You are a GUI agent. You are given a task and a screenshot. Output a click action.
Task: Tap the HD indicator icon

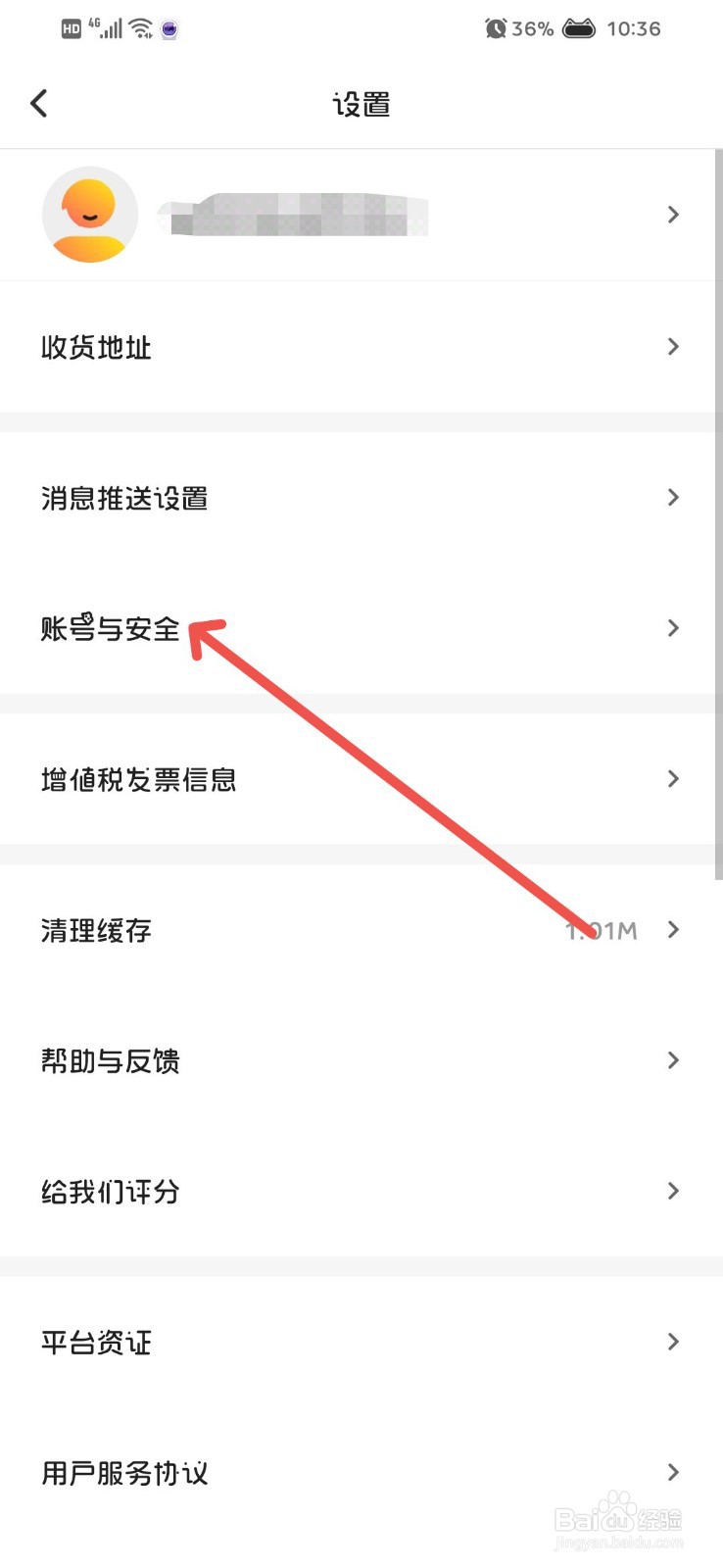click(70, 28)
